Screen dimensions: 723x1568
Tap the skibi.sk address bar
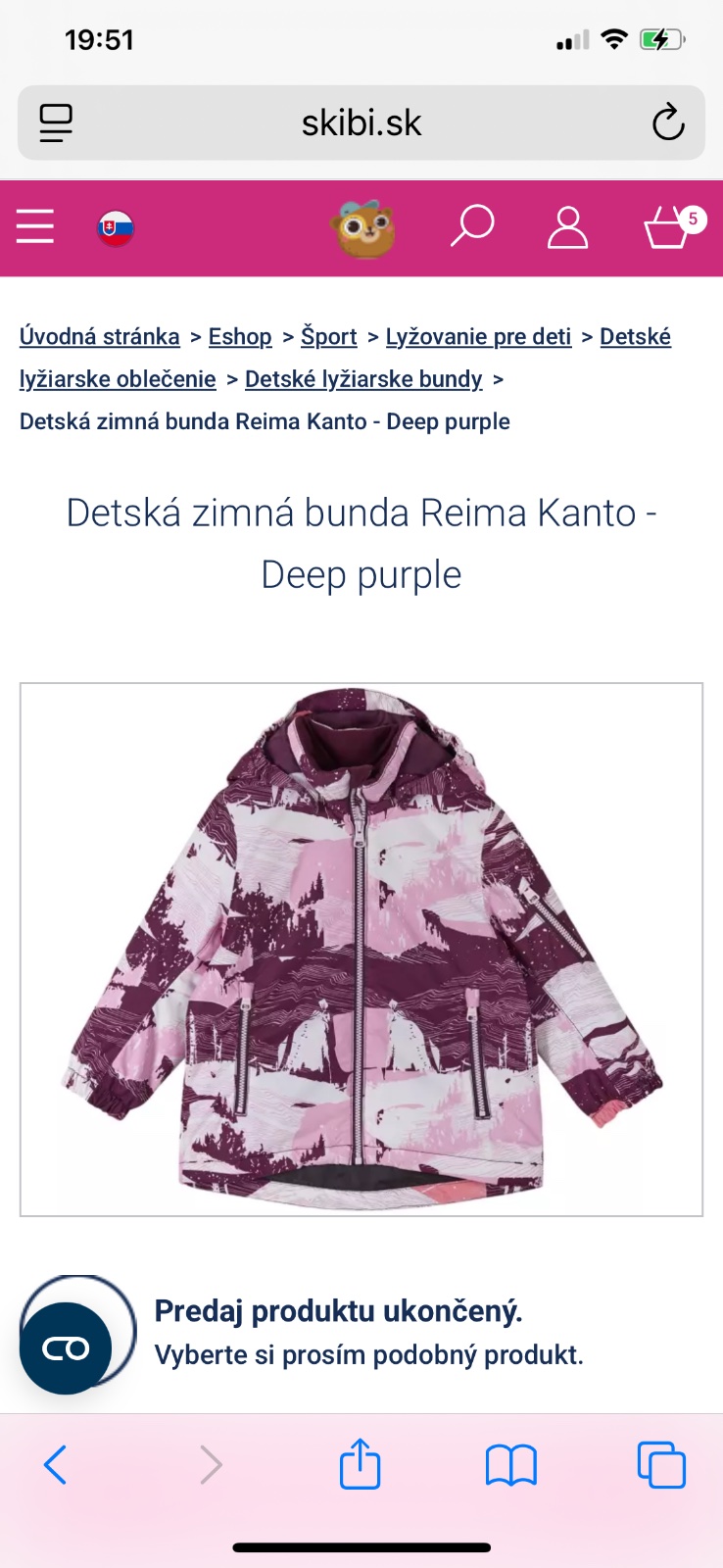[361, 123]
